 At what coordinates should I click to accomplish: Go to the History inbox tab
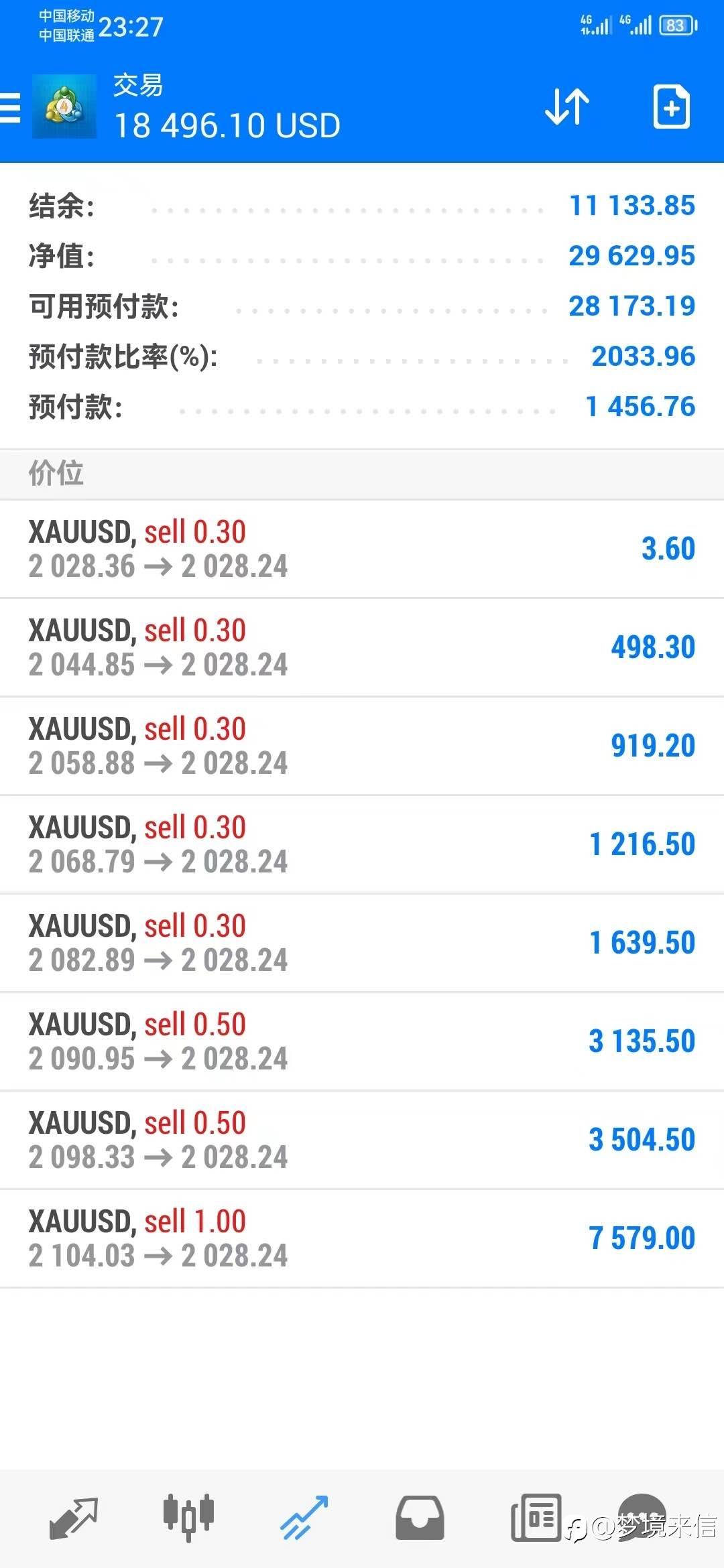420,1518
